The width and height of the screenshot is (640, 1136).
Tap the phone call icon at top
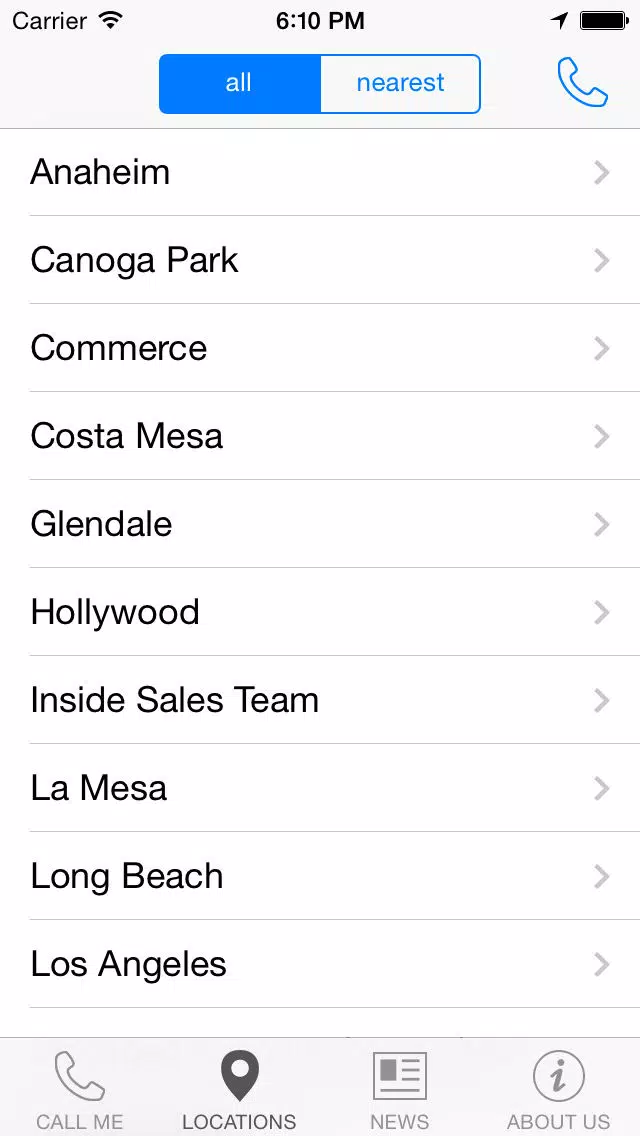582,83
